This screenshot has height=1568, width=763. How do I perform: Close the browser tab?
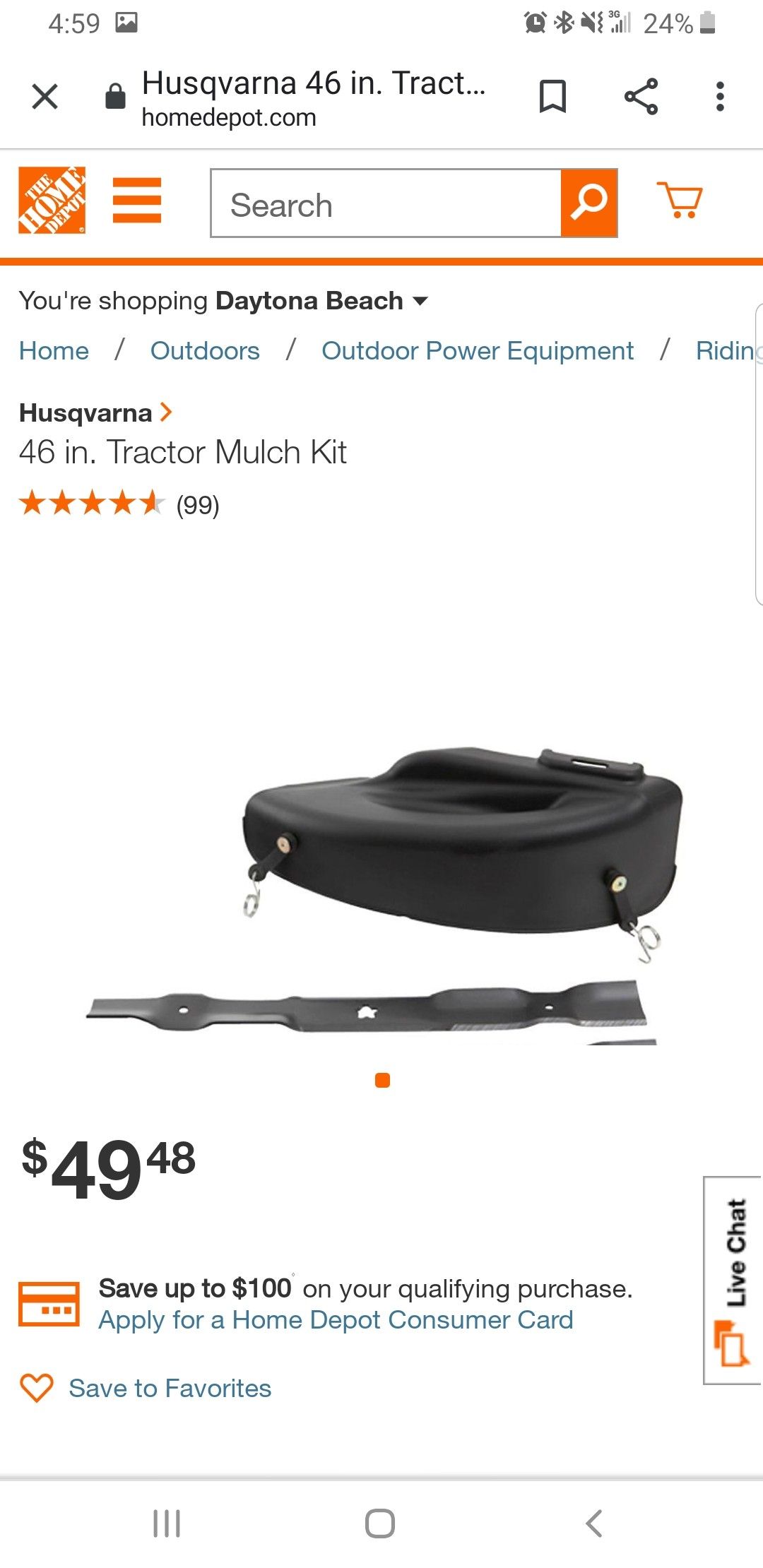click(x=45, y=96)
